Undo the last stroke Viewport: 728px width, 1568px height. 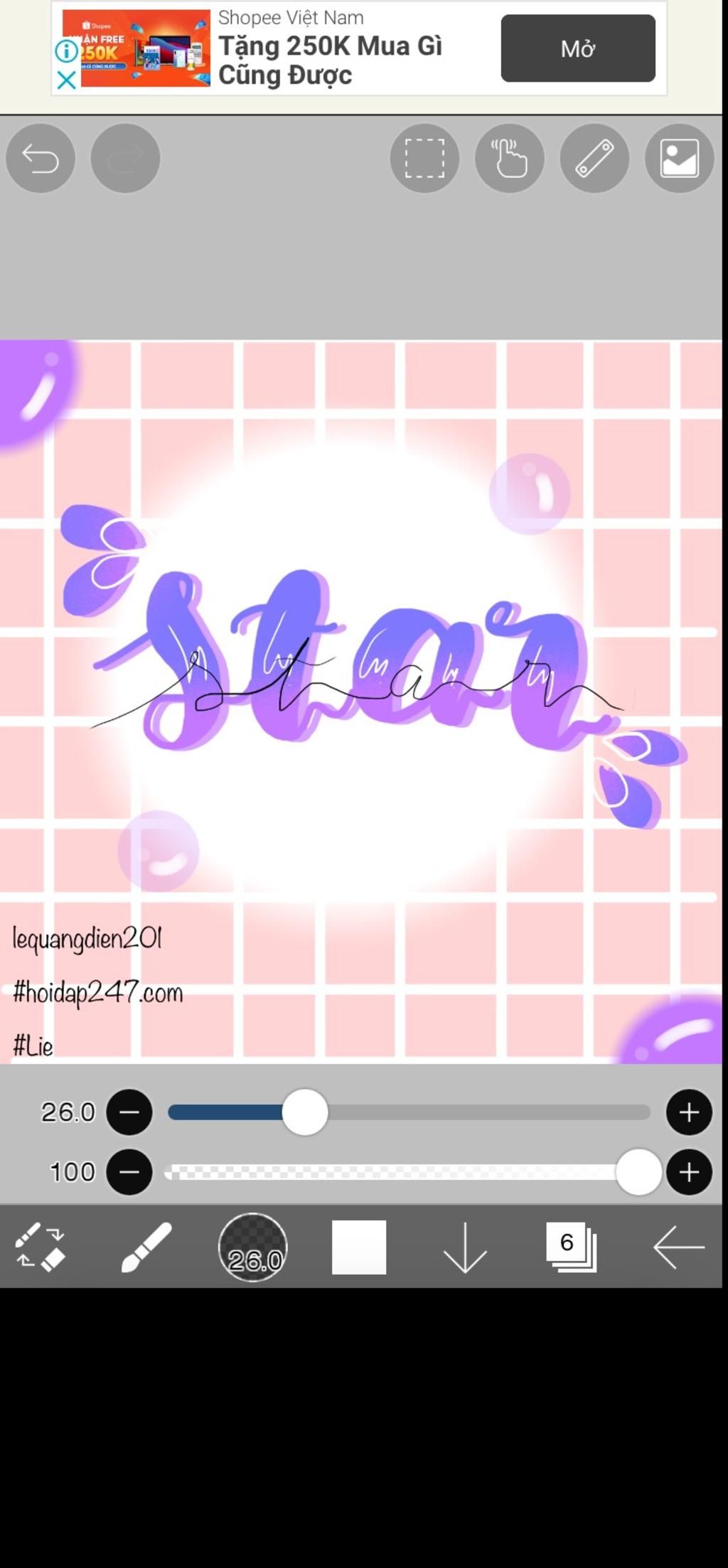click(41, 158)
